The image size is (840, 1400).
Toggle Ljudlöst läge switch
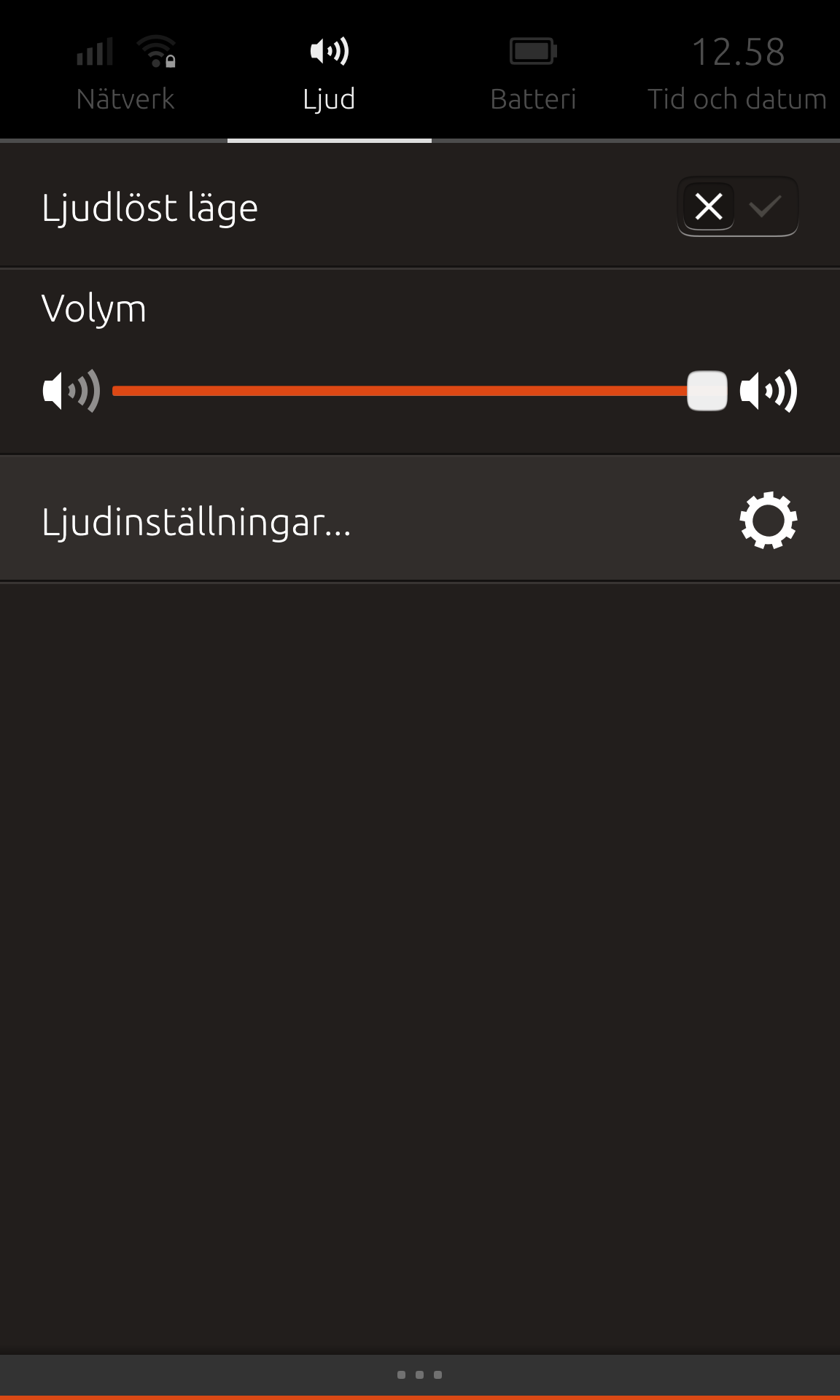point(737,206)
